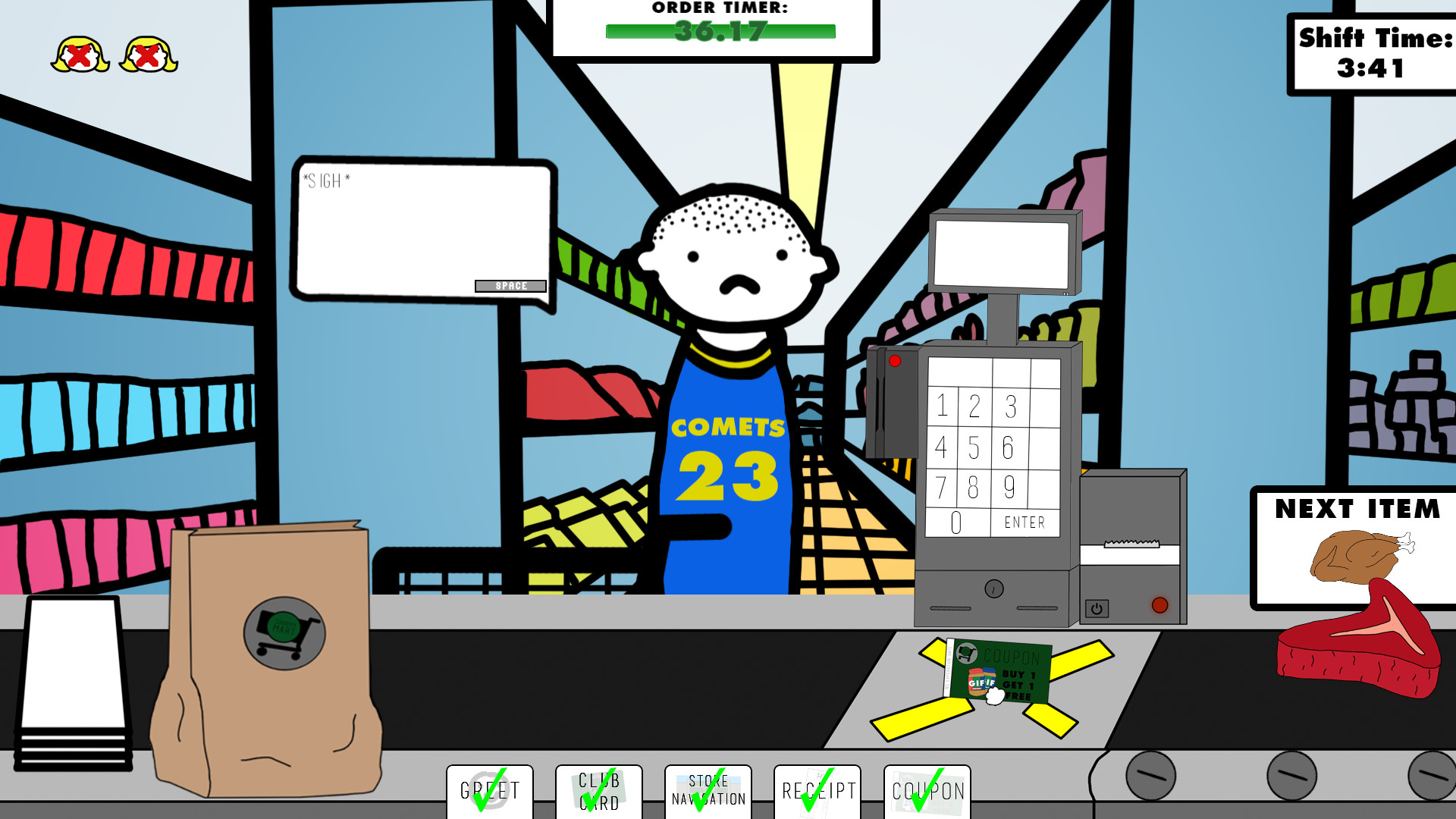Tap the COUPON action button
This screenshot has height=819, width=1456.
click(927, 791)
